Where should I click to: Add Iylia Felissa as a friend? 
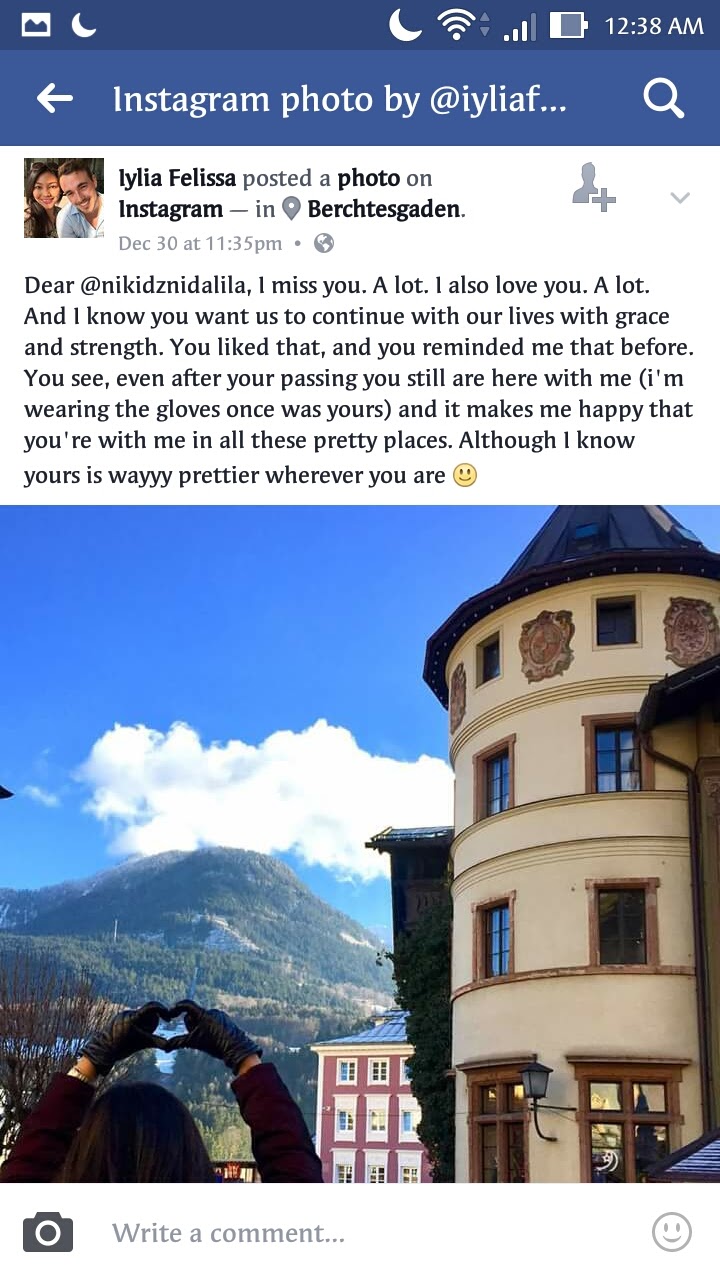pyautogui.click(x=592, y=188)
